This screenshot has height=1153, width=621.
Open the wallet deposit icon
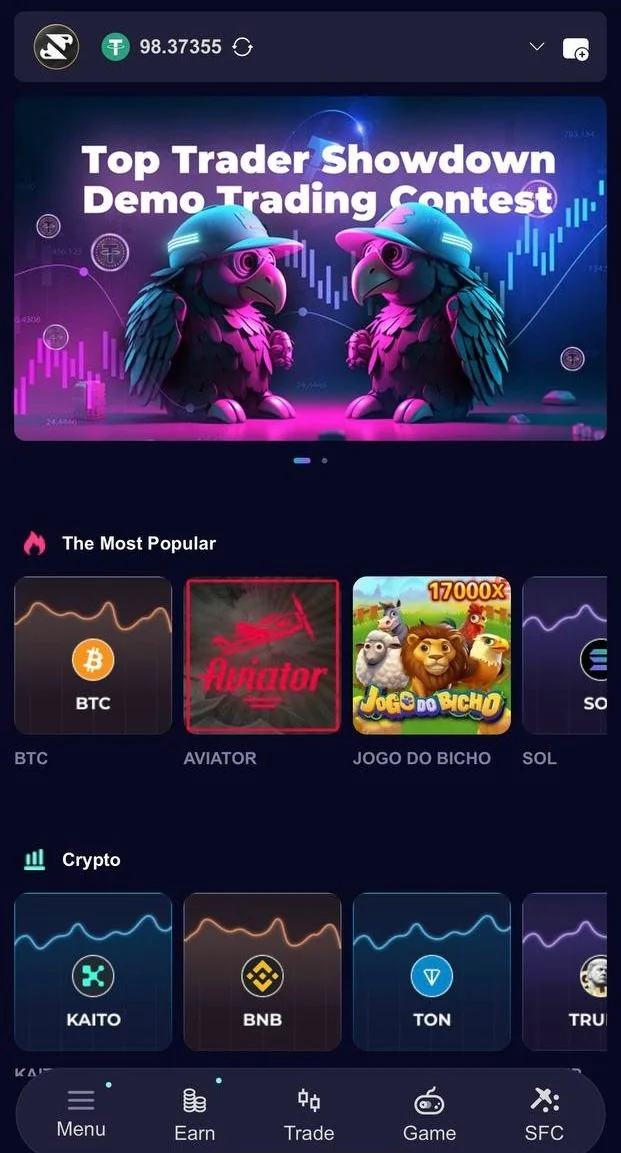click(576, 49)
